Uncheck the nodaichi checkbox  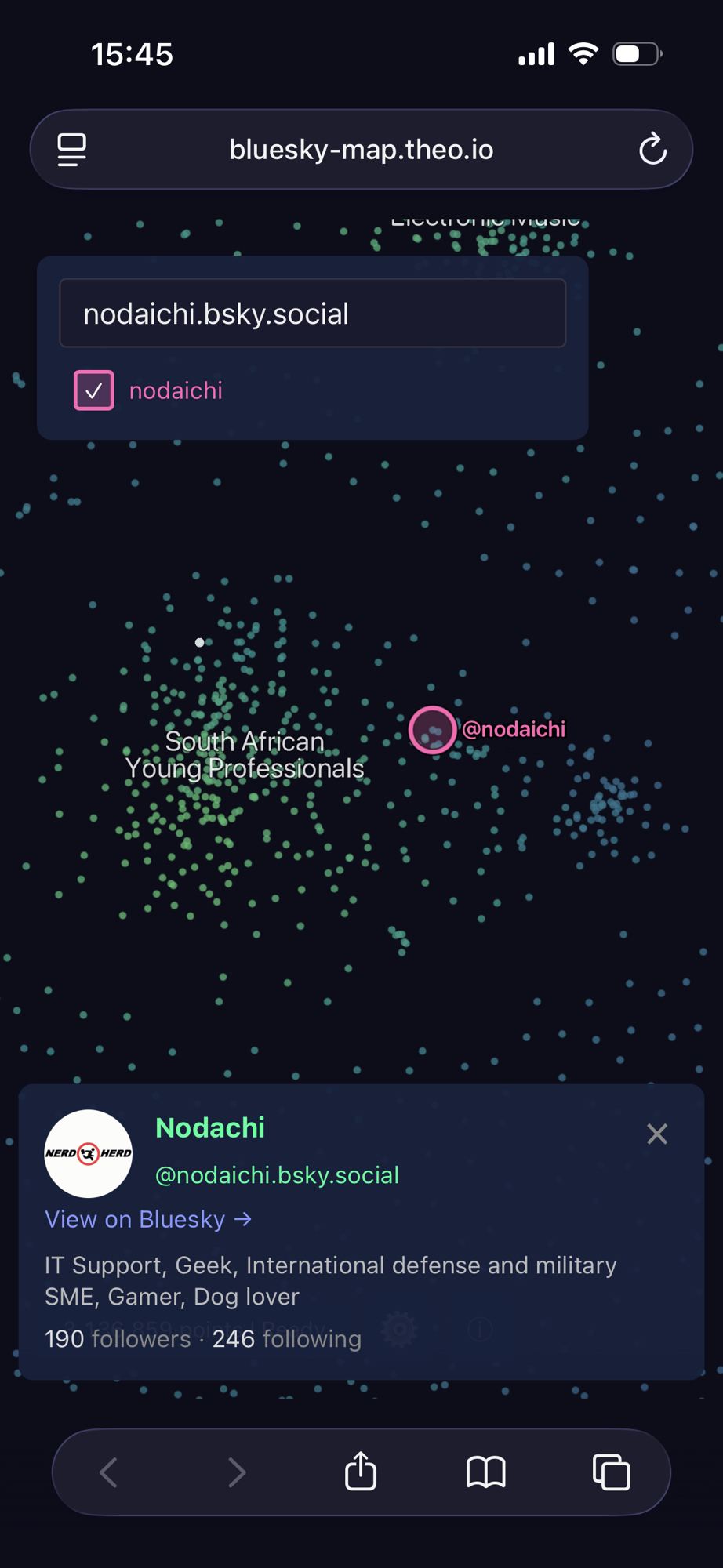coord(94,390)
